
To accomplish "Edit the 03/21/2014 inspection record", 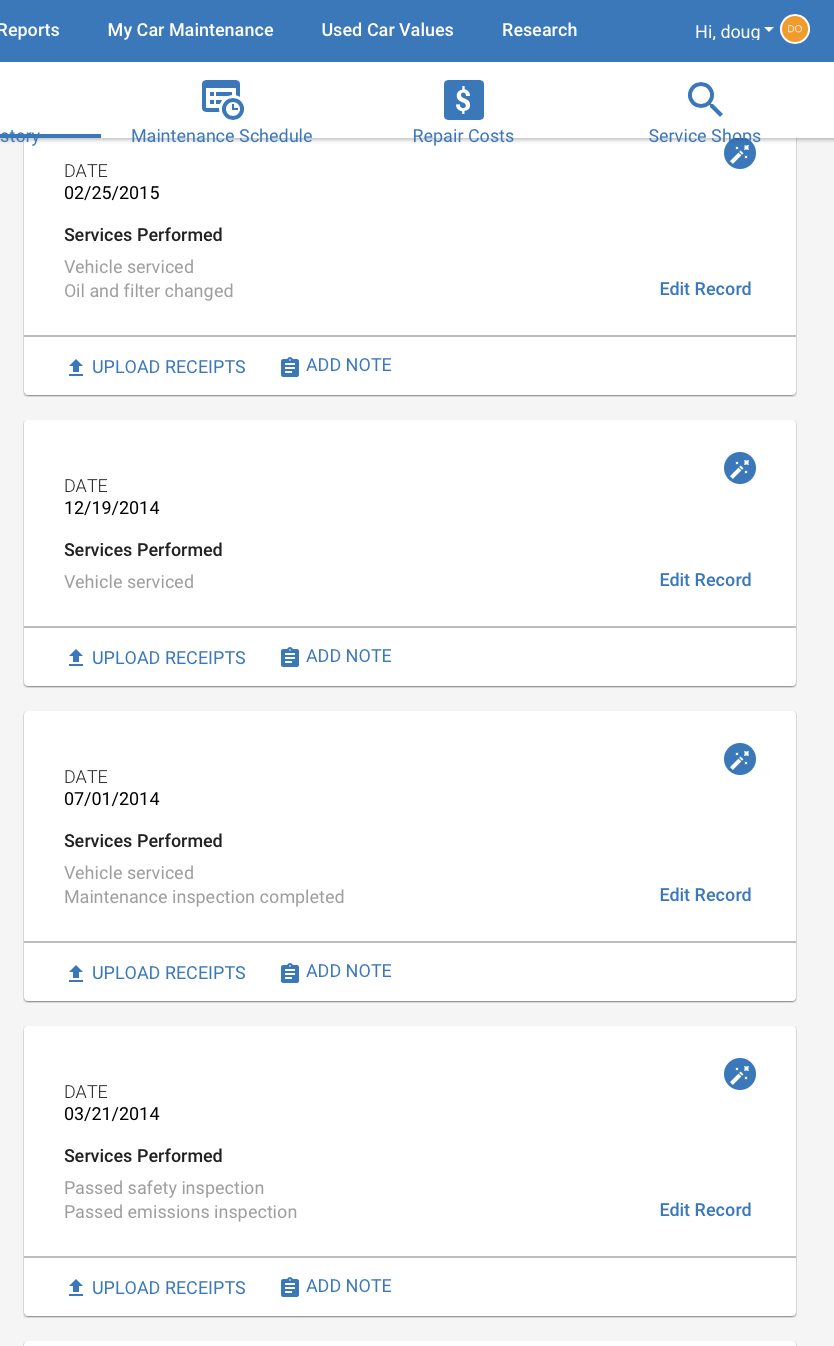I will click(705, 1210).
